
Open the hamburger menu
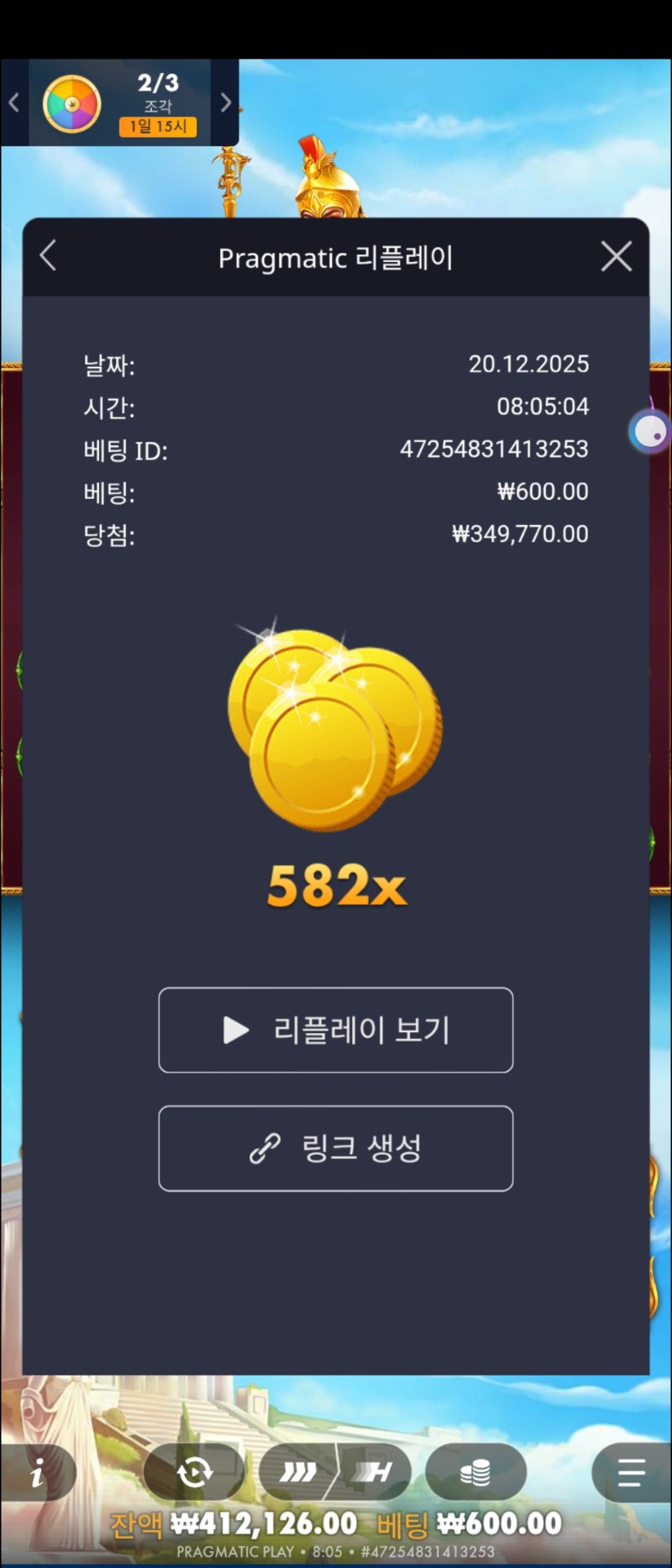tap(631, 1472)
